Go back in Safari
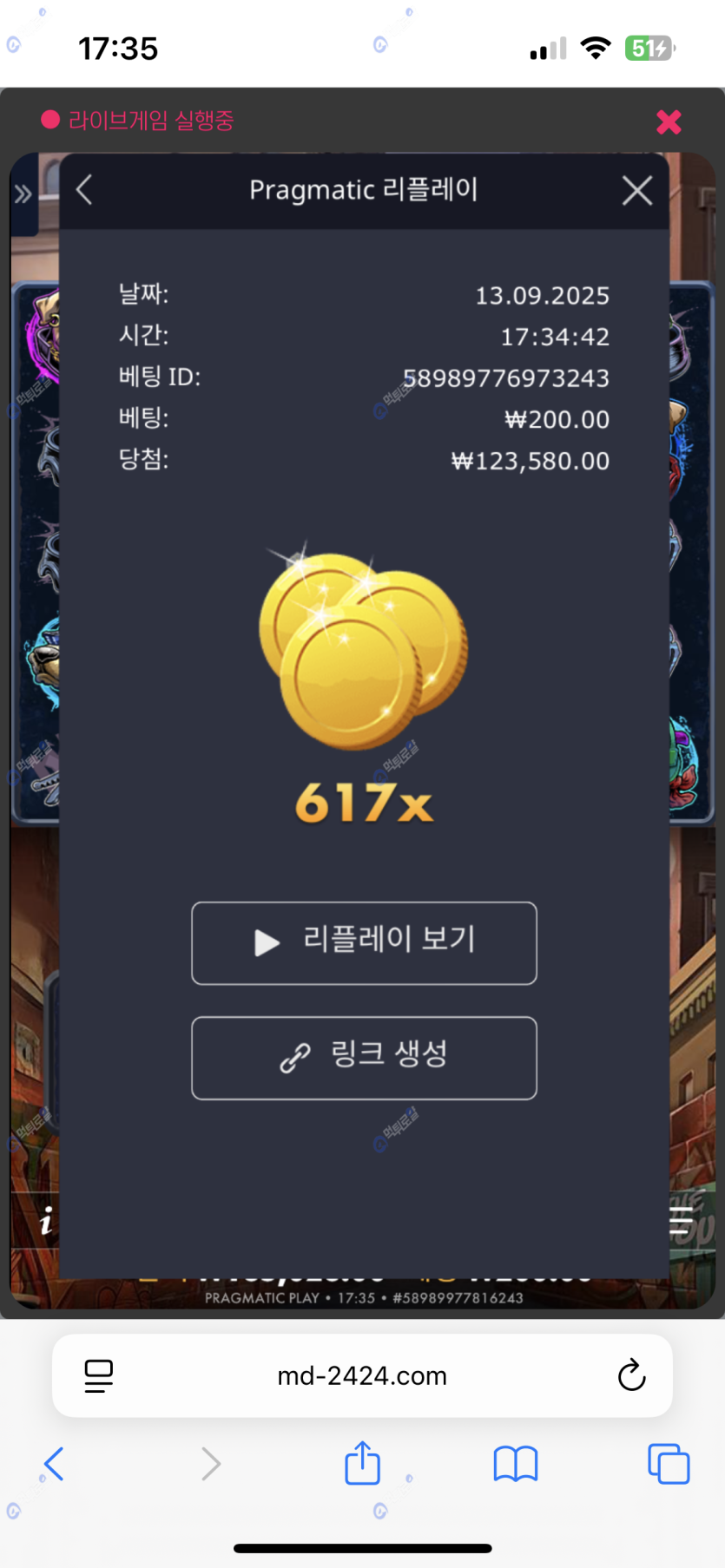This screenshot has width=725, height=1568. tap(54, 1464)
